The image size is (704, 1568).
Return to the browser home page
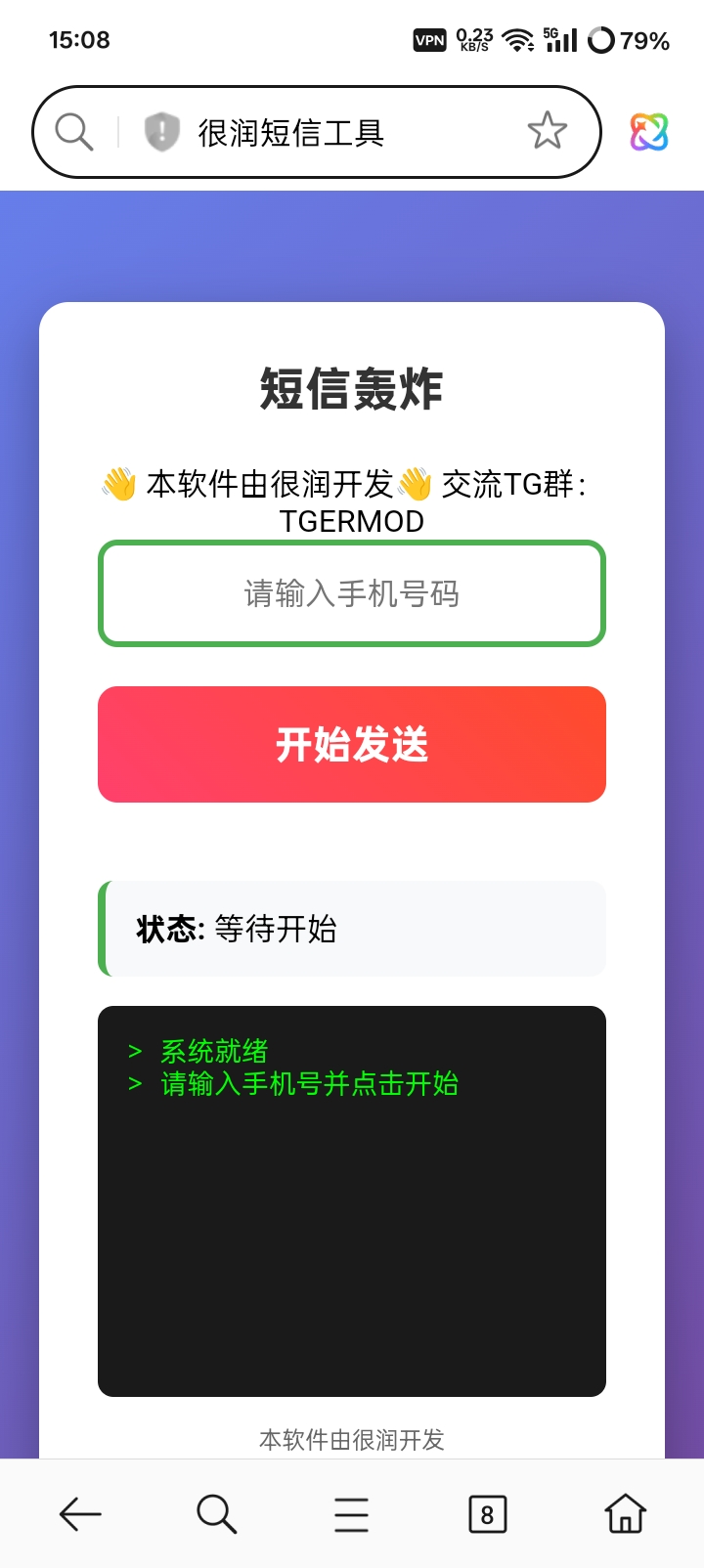tap(625, 1514)
